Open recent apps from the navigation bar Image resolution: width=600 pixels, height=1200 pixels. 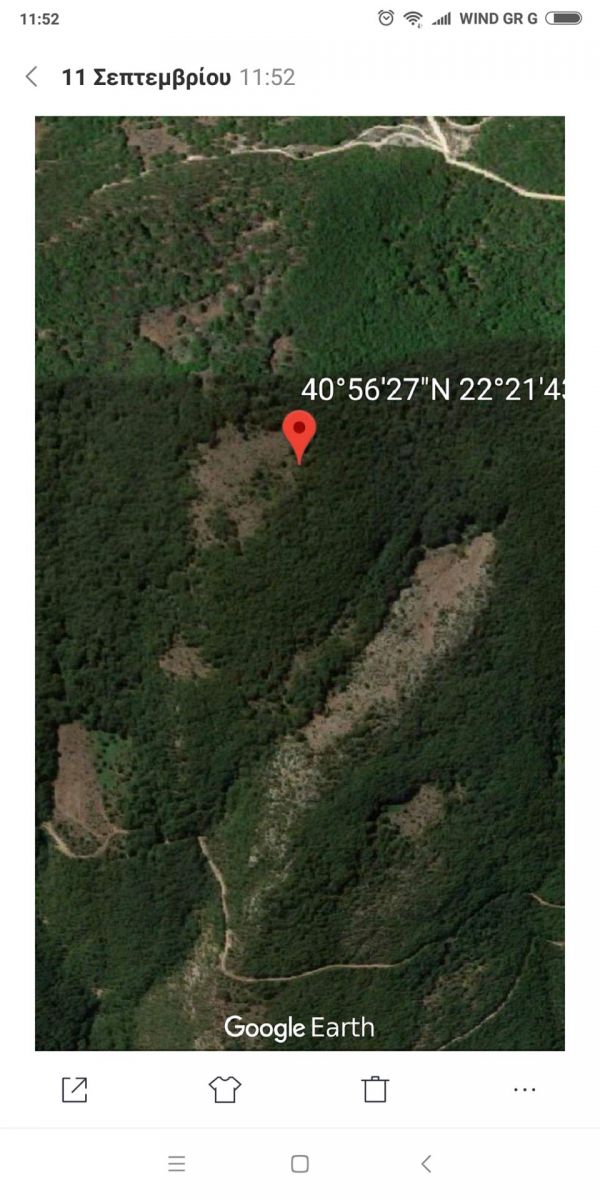pos(177,1163)
